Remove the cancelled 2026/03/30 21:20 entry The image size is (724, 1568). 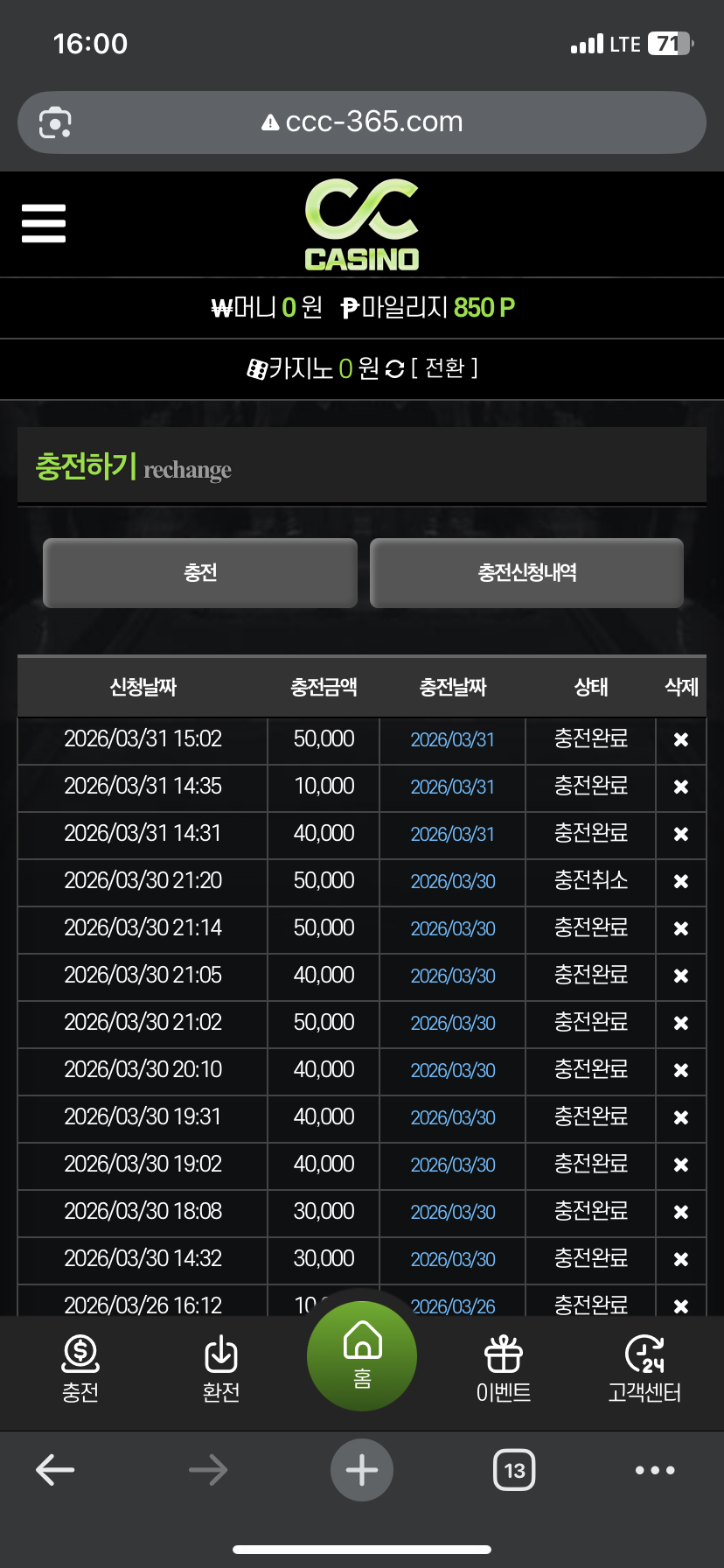pyautogui.click(x=681, y=882)
